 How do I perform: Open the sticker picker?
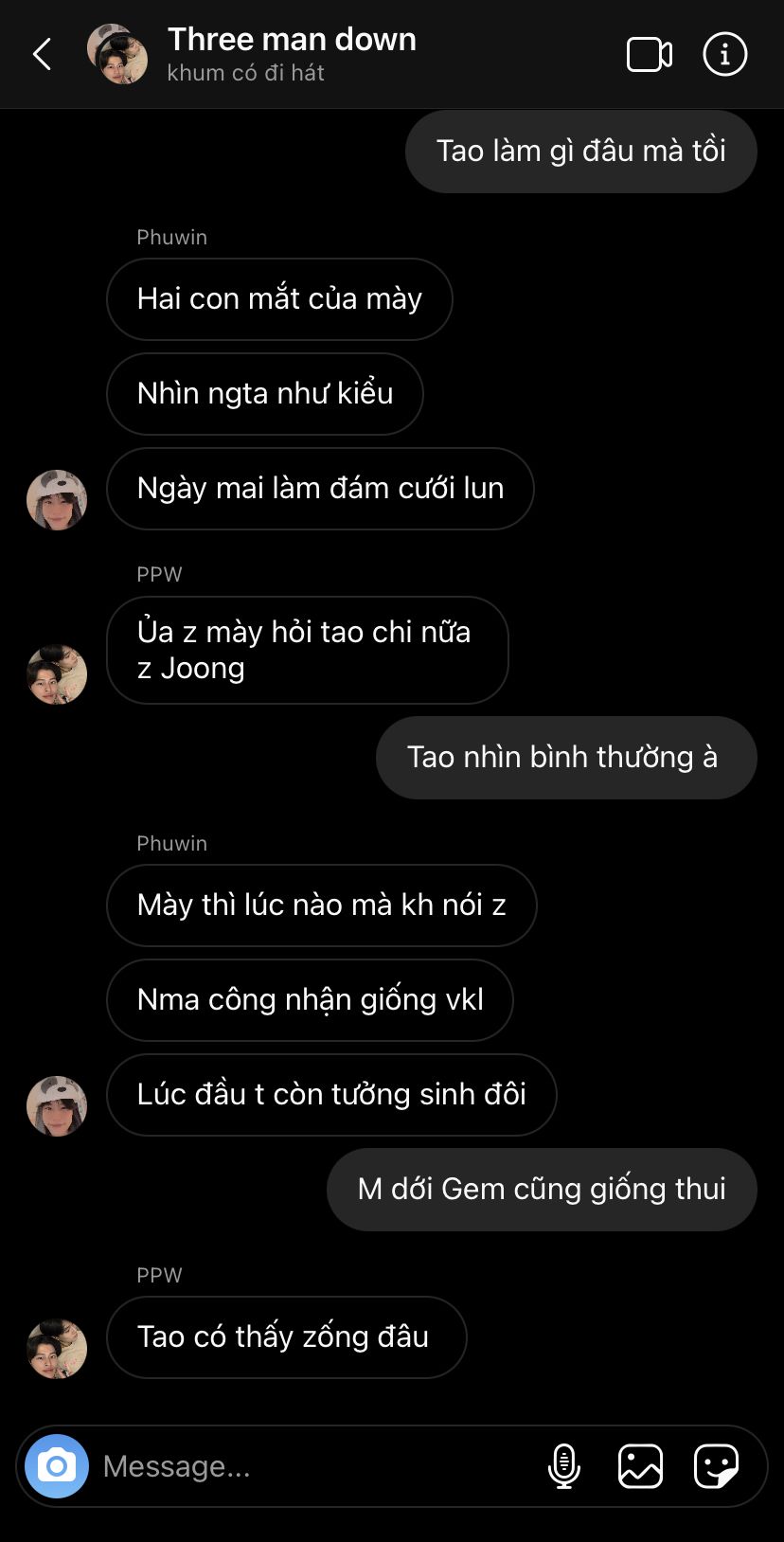pos(716,1466)
